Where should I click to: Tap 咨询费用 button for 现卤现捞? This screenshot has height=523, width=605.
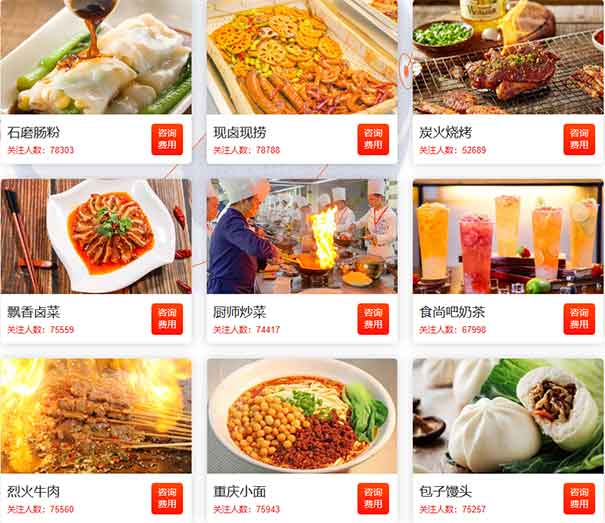pyautogui.click(x=373, y=139)
